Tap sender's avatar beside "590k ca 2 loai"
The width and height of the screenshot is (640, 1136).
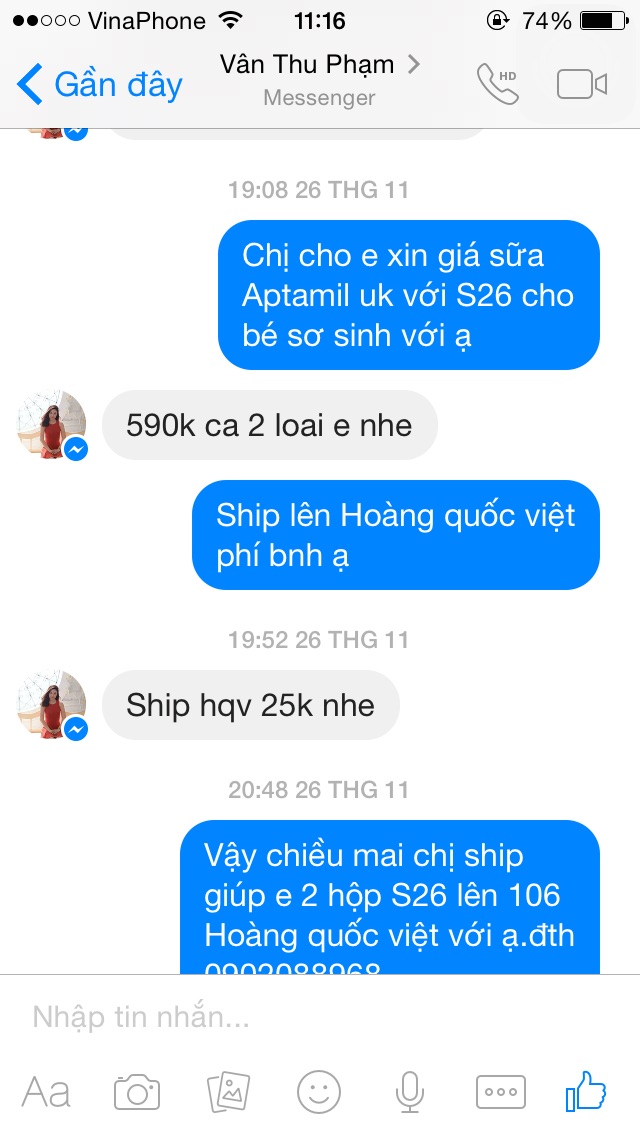pyautogui.click(x=51, y=425)
